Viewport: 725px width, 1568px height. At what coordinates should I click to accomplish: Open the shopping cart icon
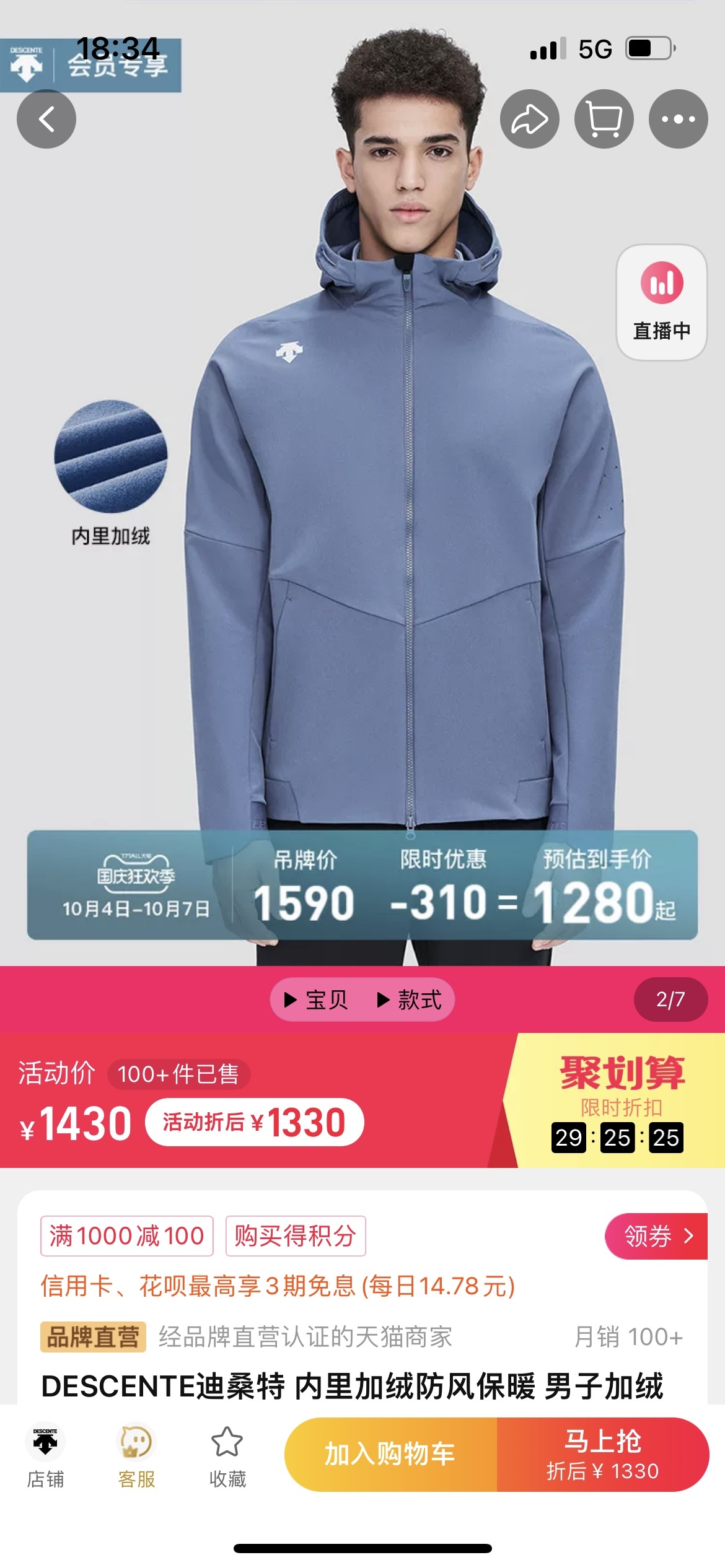point(604,119)
